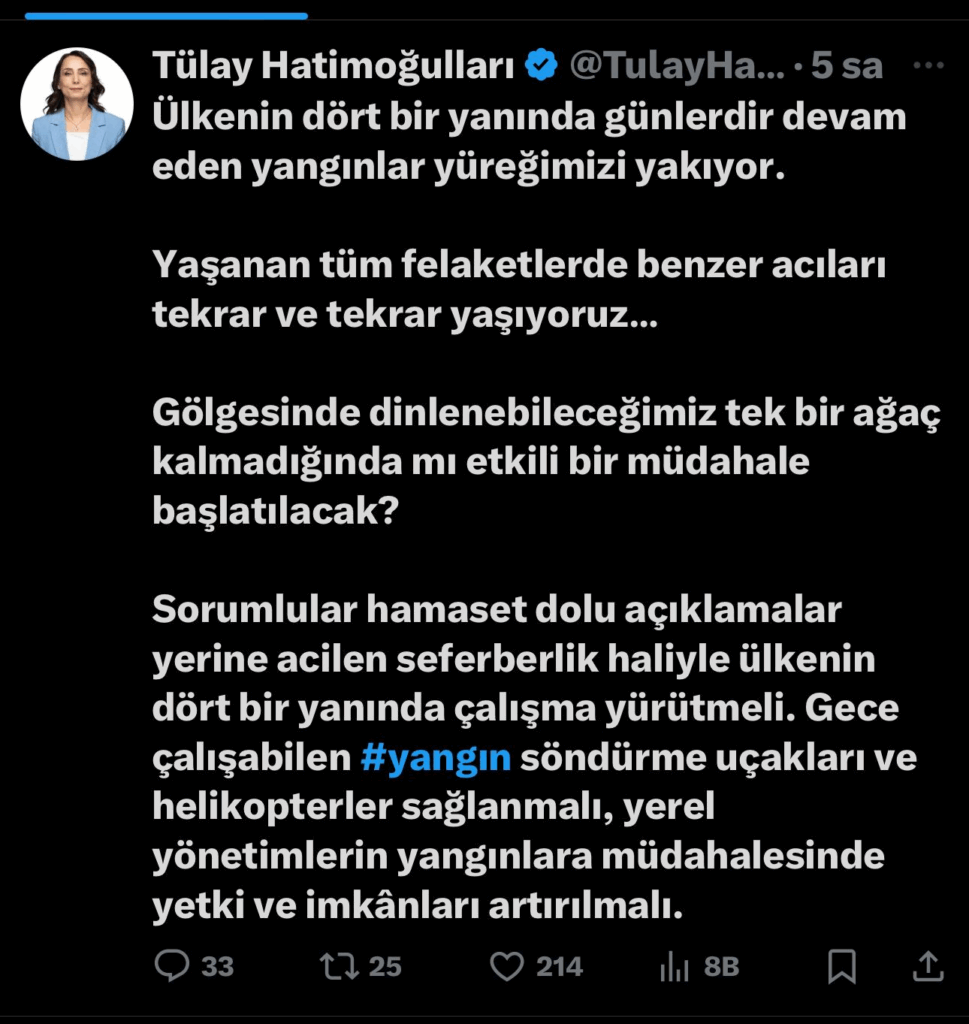Open the Tülay Hatimoğulları account name
The image size is (969, 1024).
click(333, 66)
